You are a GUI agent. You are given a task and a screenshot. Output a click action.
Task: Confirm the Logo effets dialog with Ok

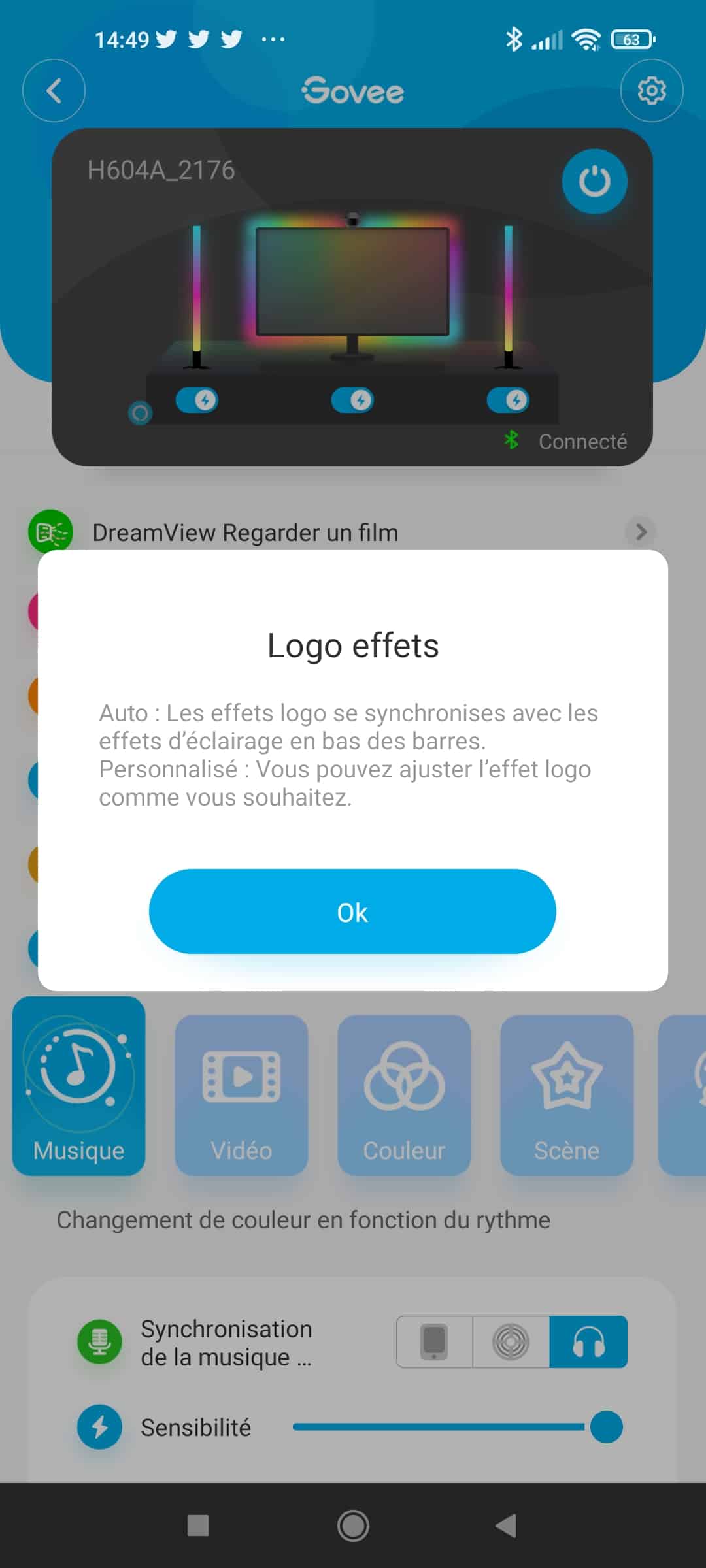[352, 911]
